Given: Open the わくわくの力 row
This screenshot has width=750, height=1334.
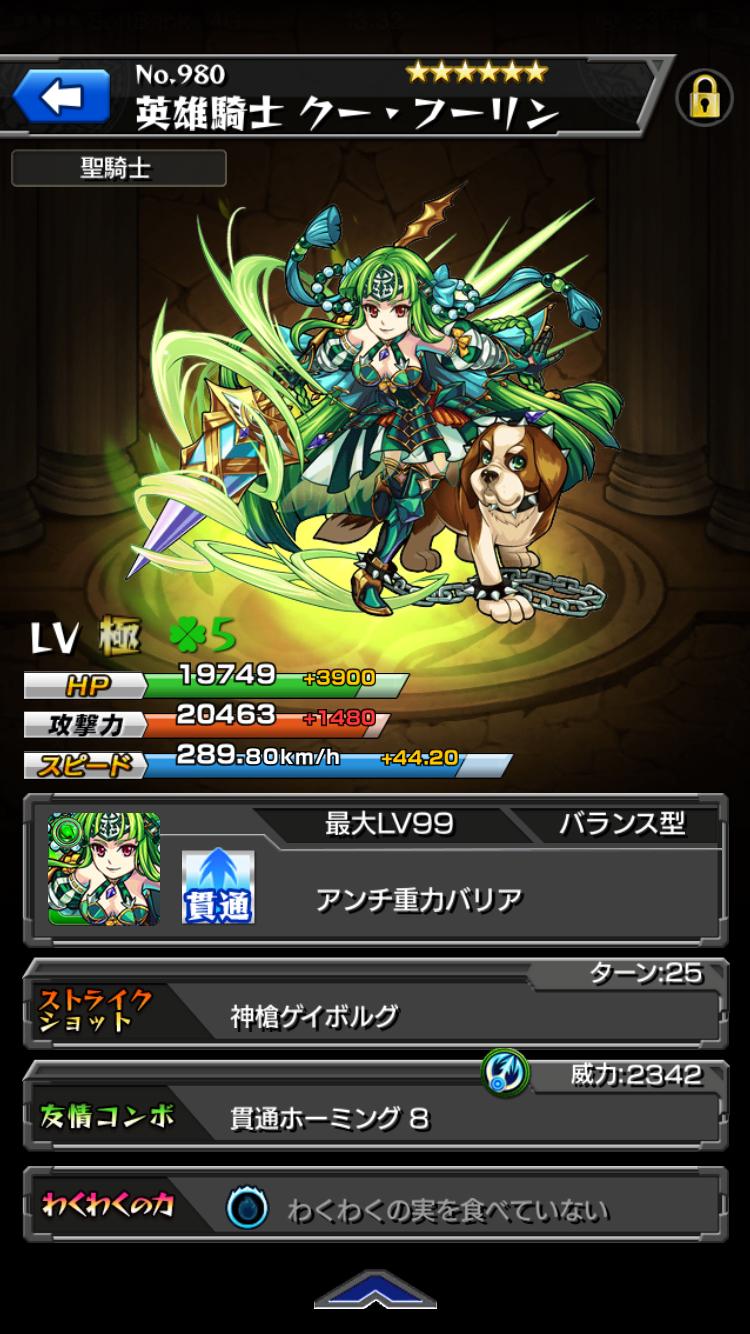Looking at the screenshot, I should coord(375,1210).
